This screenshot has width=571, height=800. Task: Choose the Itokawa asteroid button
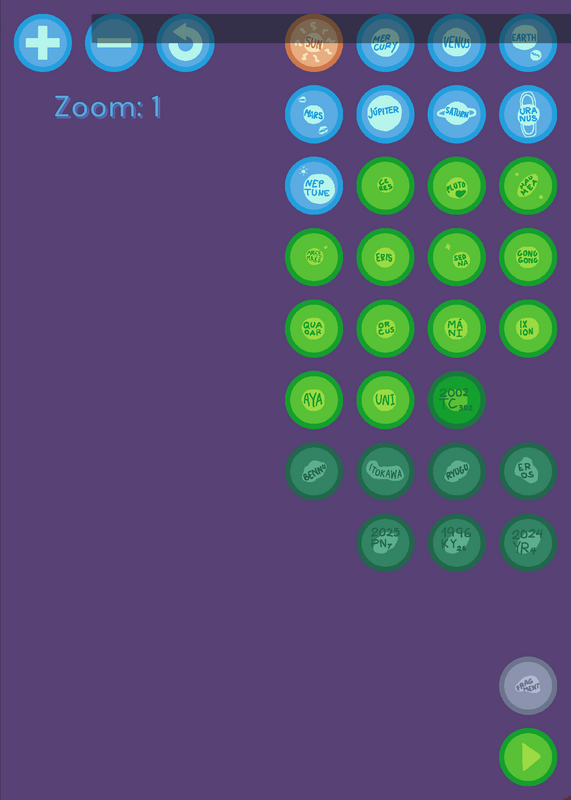tap(385, 471)
